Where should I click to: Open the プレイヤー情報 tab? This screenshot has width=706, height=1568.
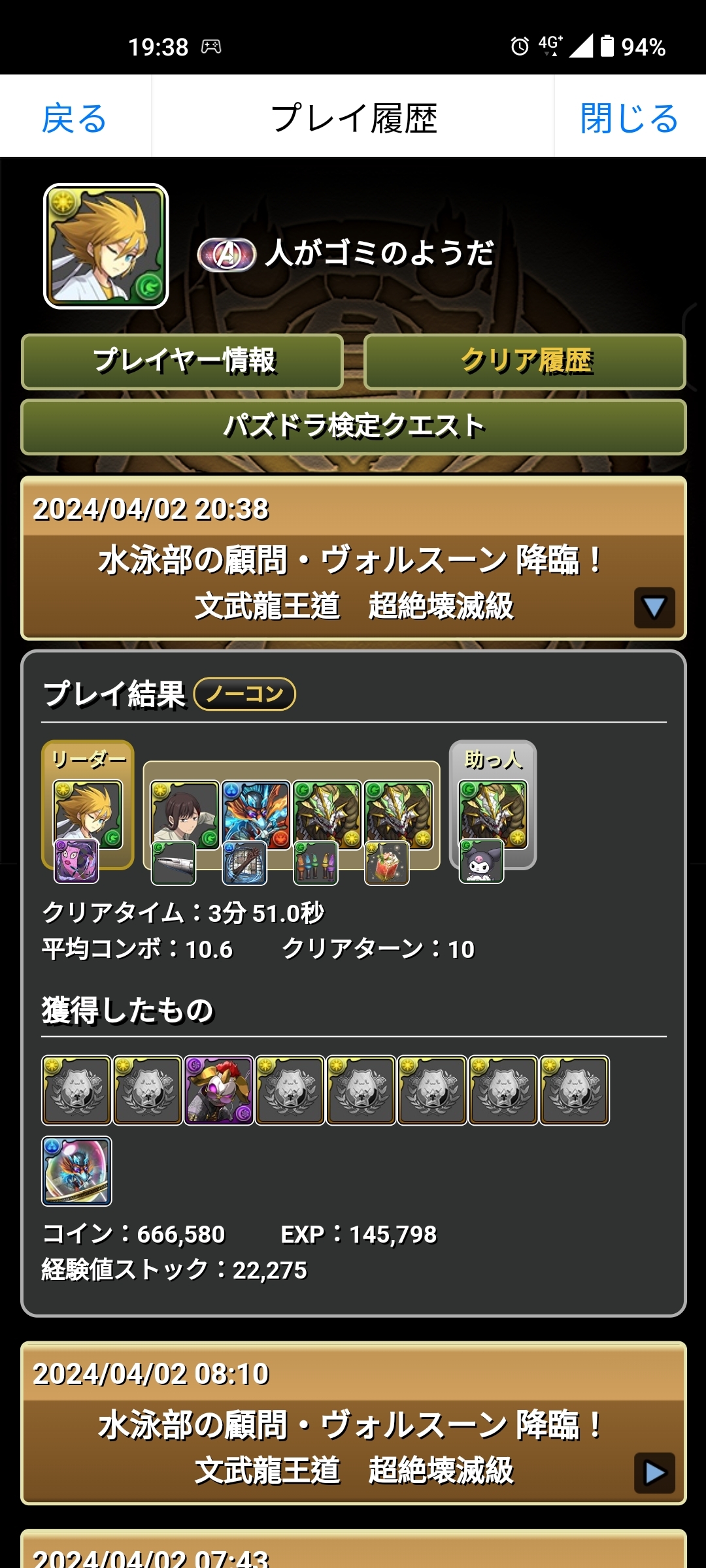point(183,361)
